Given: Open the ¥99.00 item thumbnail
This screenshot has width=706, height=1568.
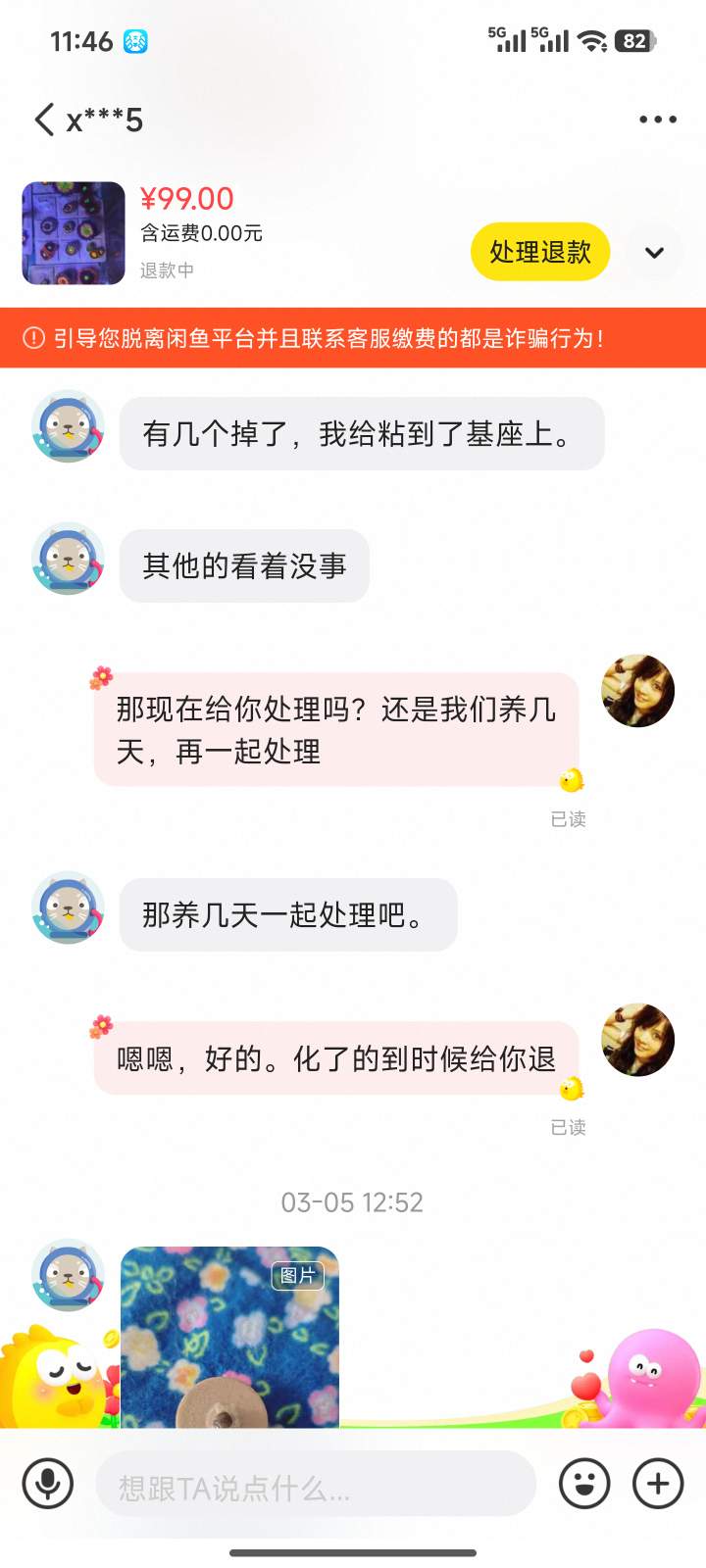Looking at the screenshot, I should [74, 233].
